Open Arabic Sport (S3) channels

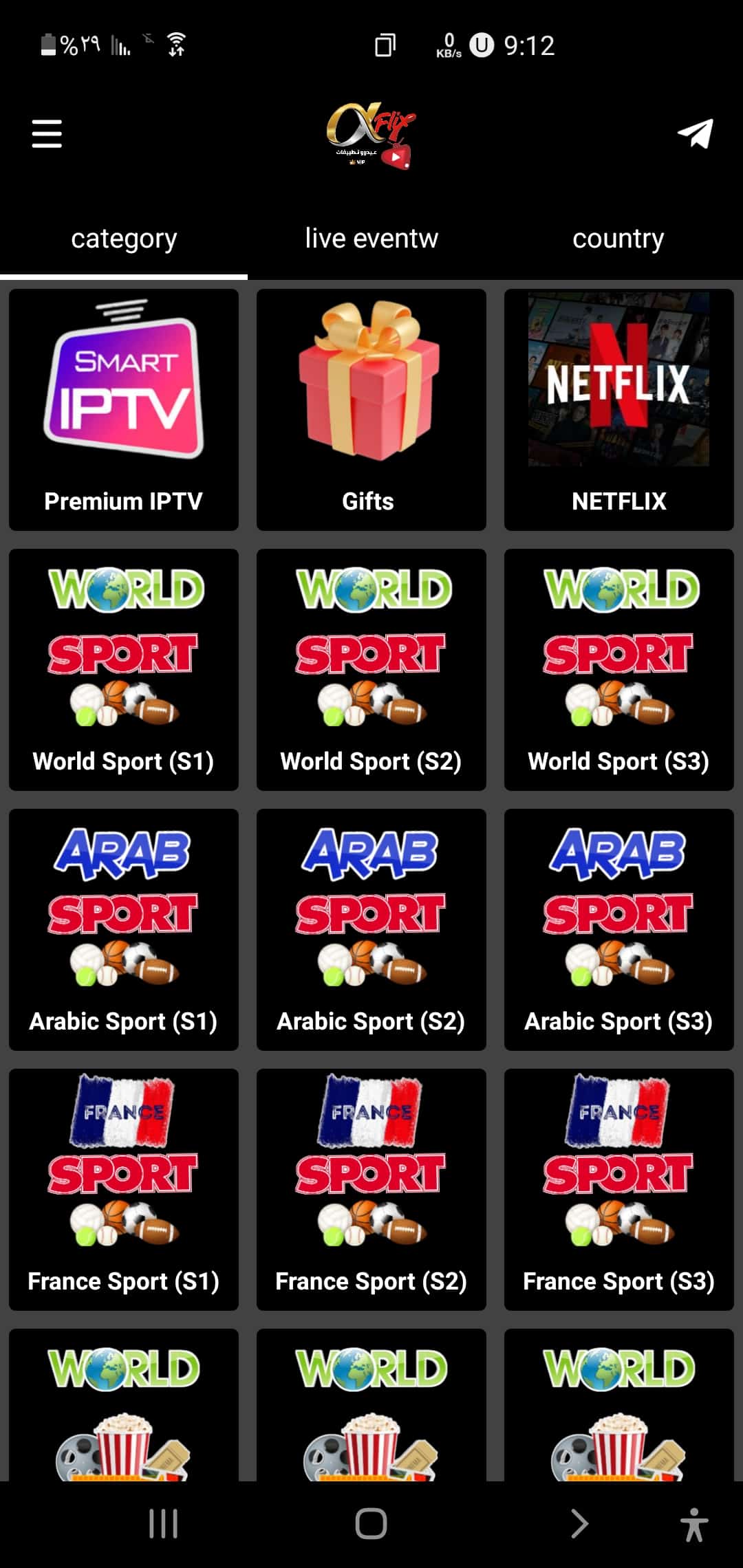[618, 928]
